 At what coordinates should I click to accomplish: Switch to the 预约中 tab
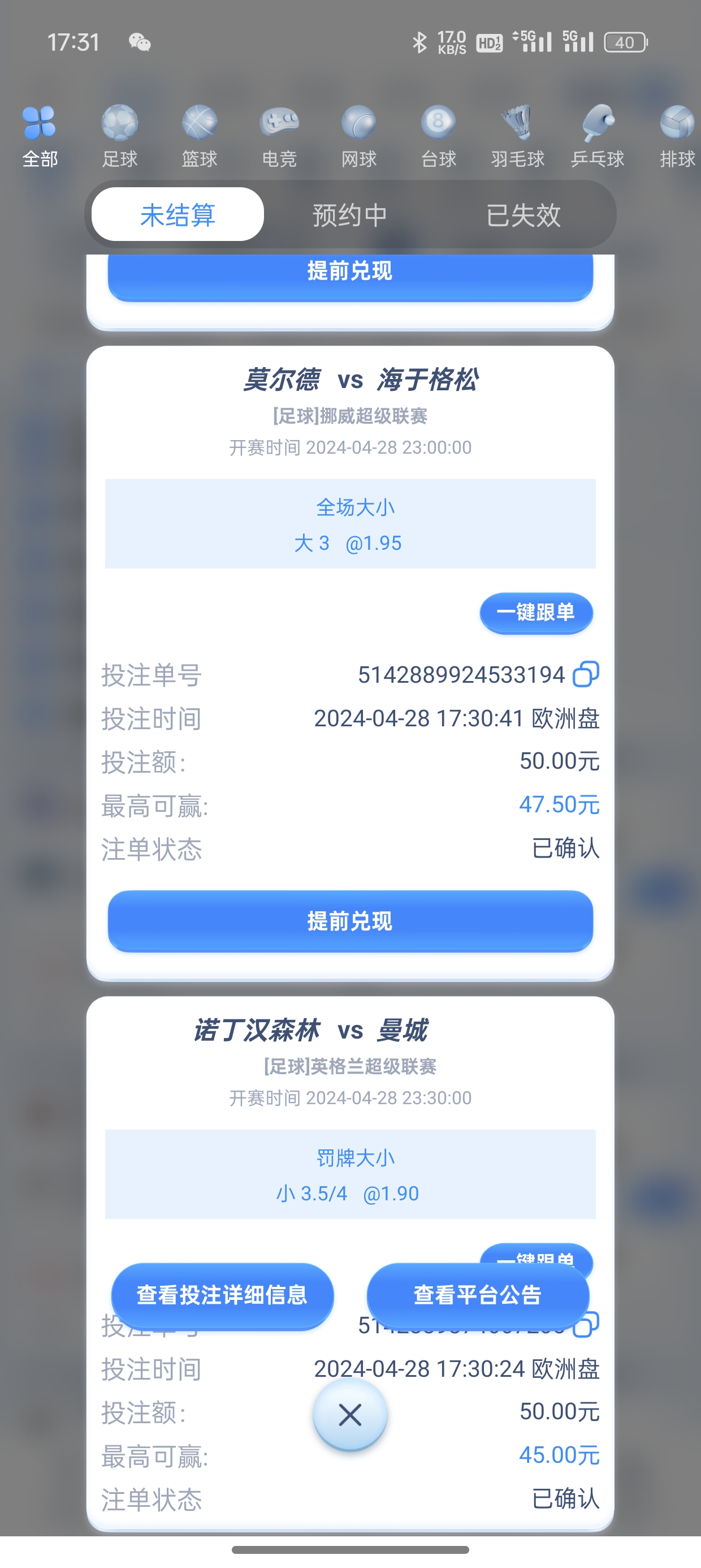click(350, 215)
